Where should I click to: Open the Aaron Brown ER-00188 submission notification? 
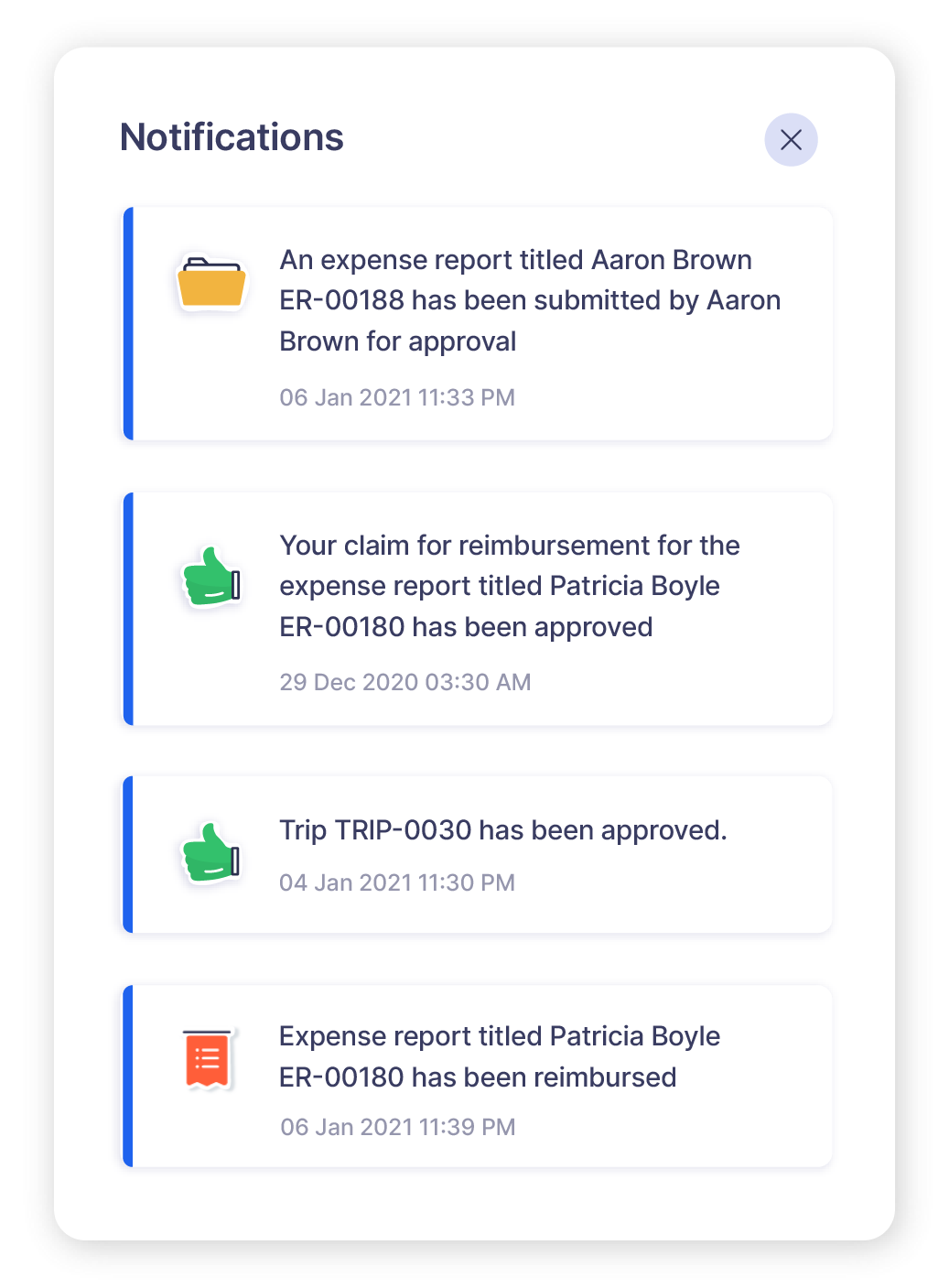click(529, 300)
